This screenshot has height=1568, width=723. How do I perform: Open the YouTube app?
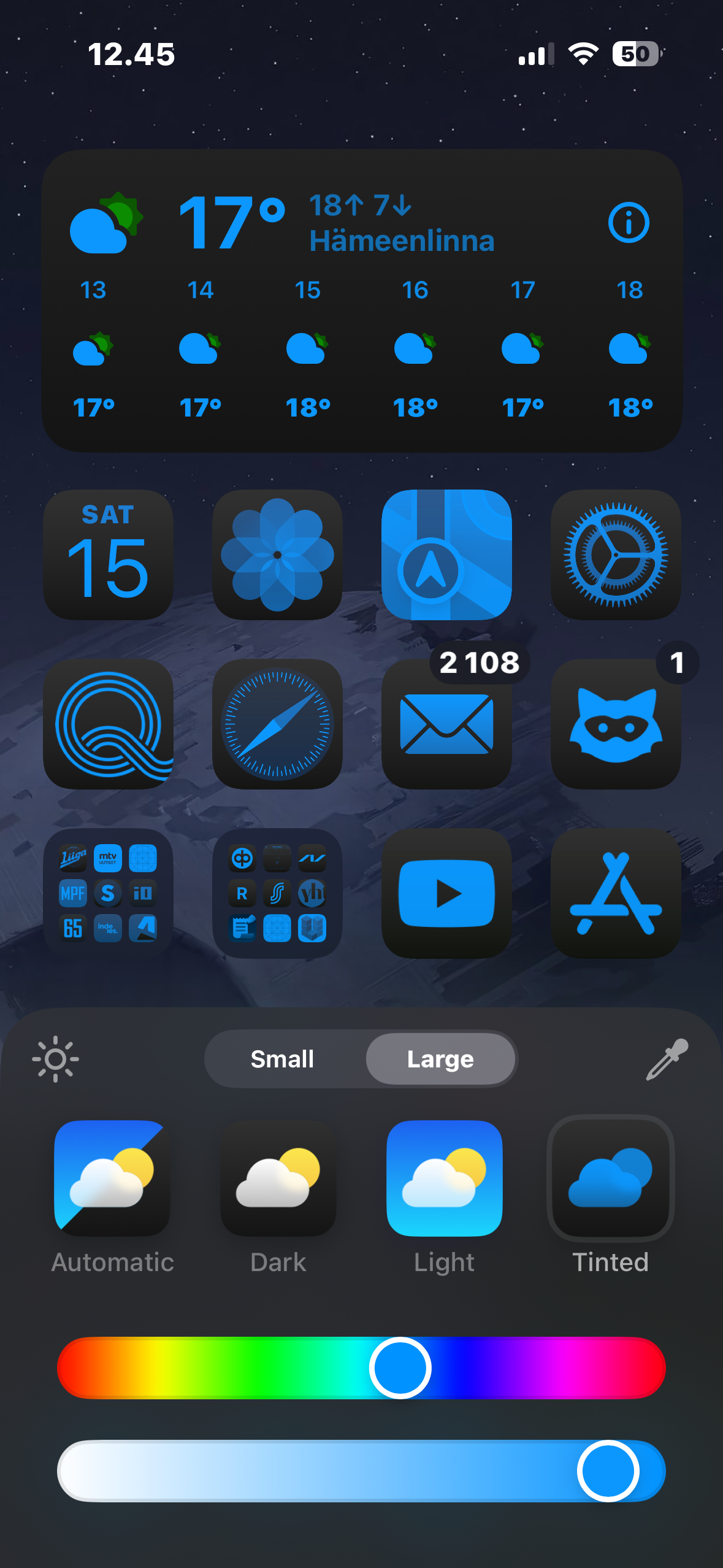pyautogui.click(x=446, y=893)
